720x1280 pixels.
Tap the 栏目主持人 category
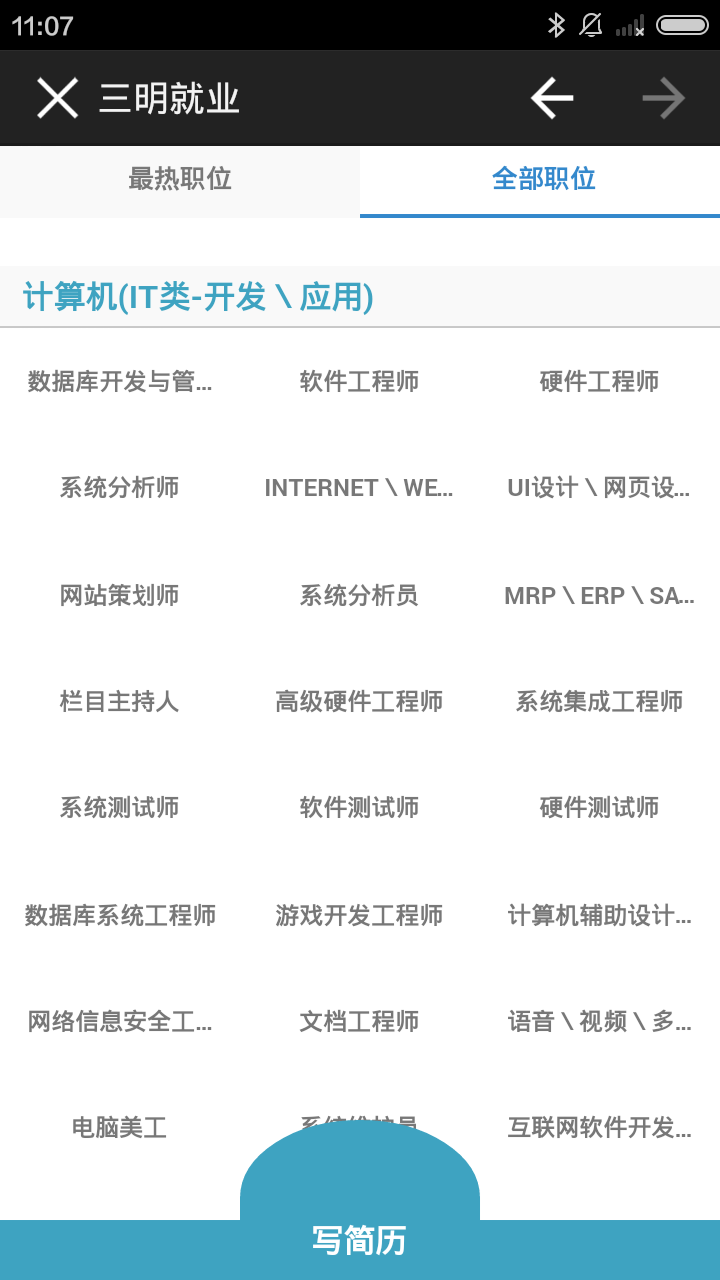(x=119, y=701)
